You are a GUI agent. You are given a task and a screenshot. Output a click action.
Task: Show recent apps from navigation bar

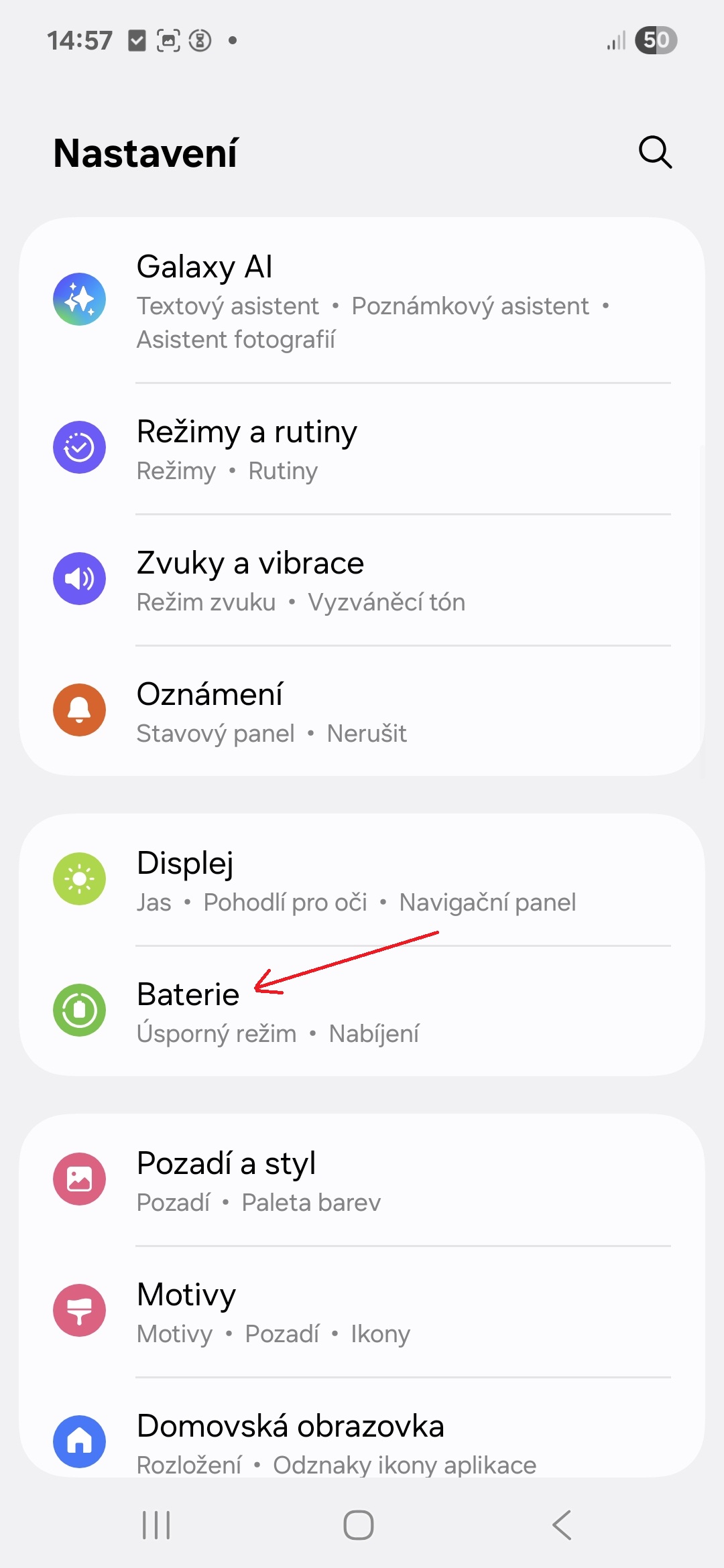pos(156,1525)
